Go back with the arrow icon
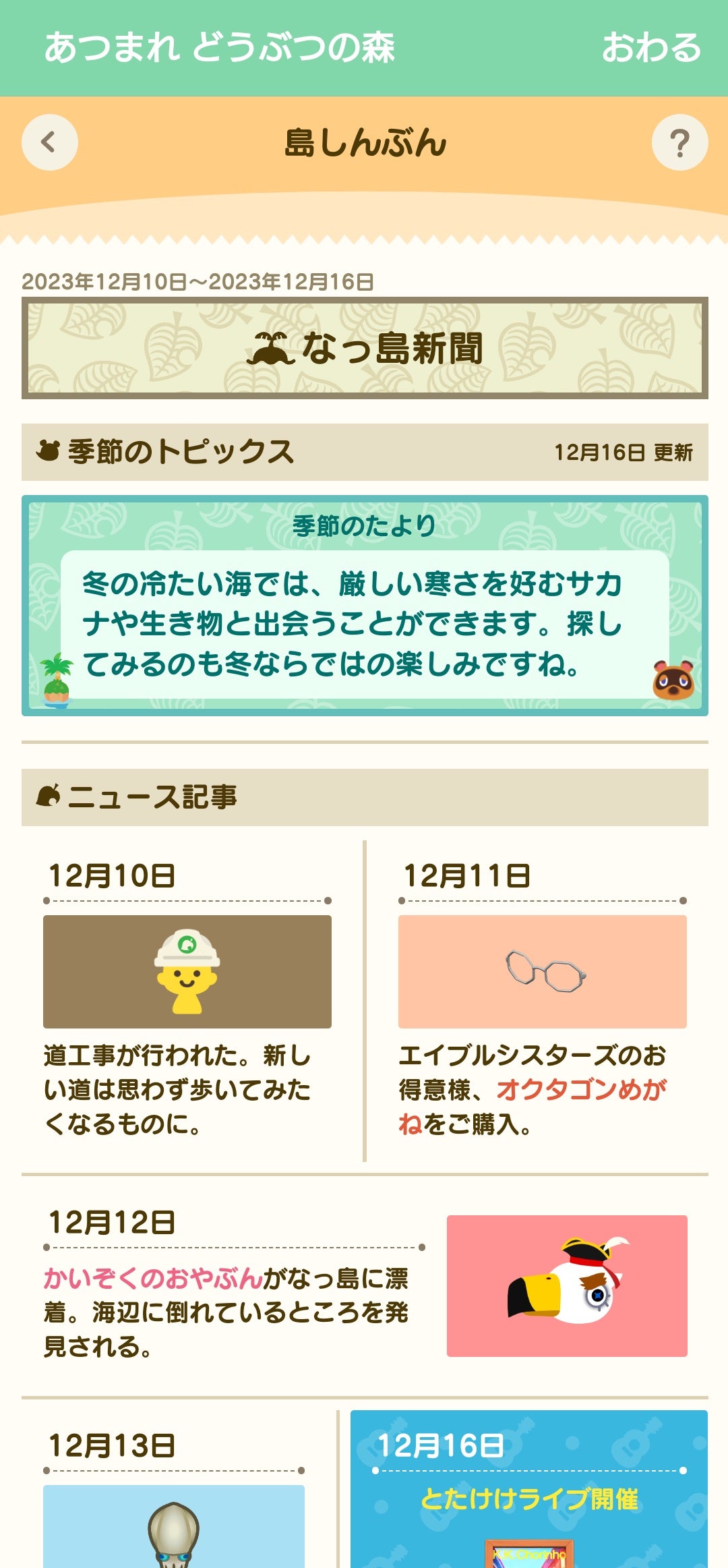The image size is (728, 1568). pyautogui.click(x=50, y=142)
